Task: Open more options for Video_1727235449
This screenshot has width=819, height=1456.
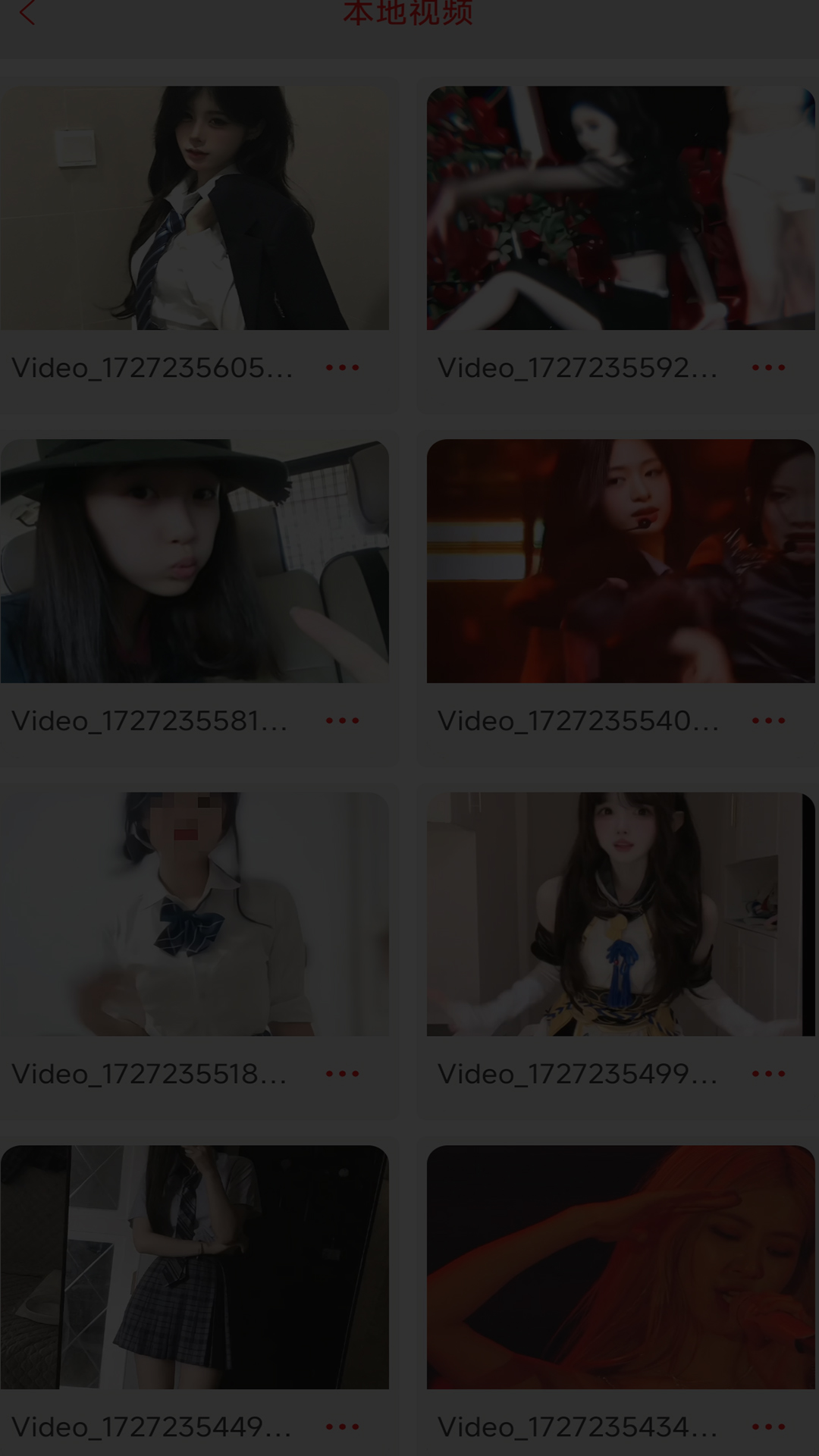Action: pos(342,1427)
